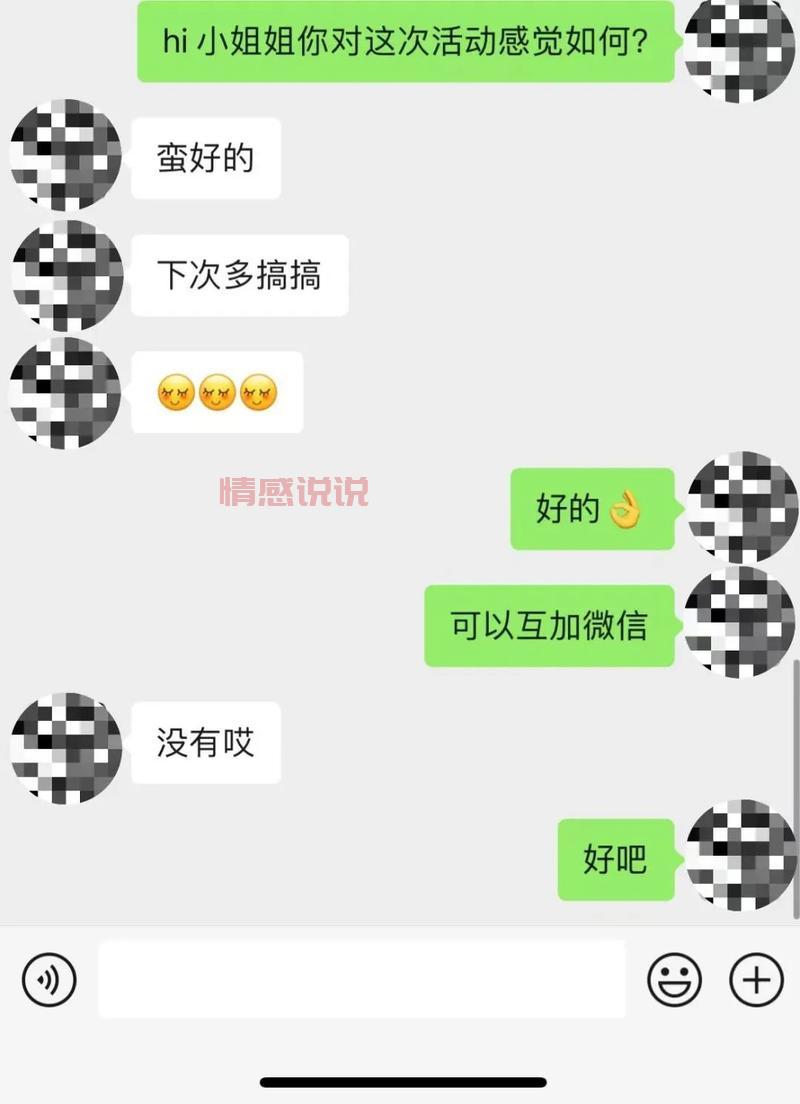Tap the plus icon to open more options
Image resolution: width=800 pixels, height=1104 pixels.
(x=757, y=978)
